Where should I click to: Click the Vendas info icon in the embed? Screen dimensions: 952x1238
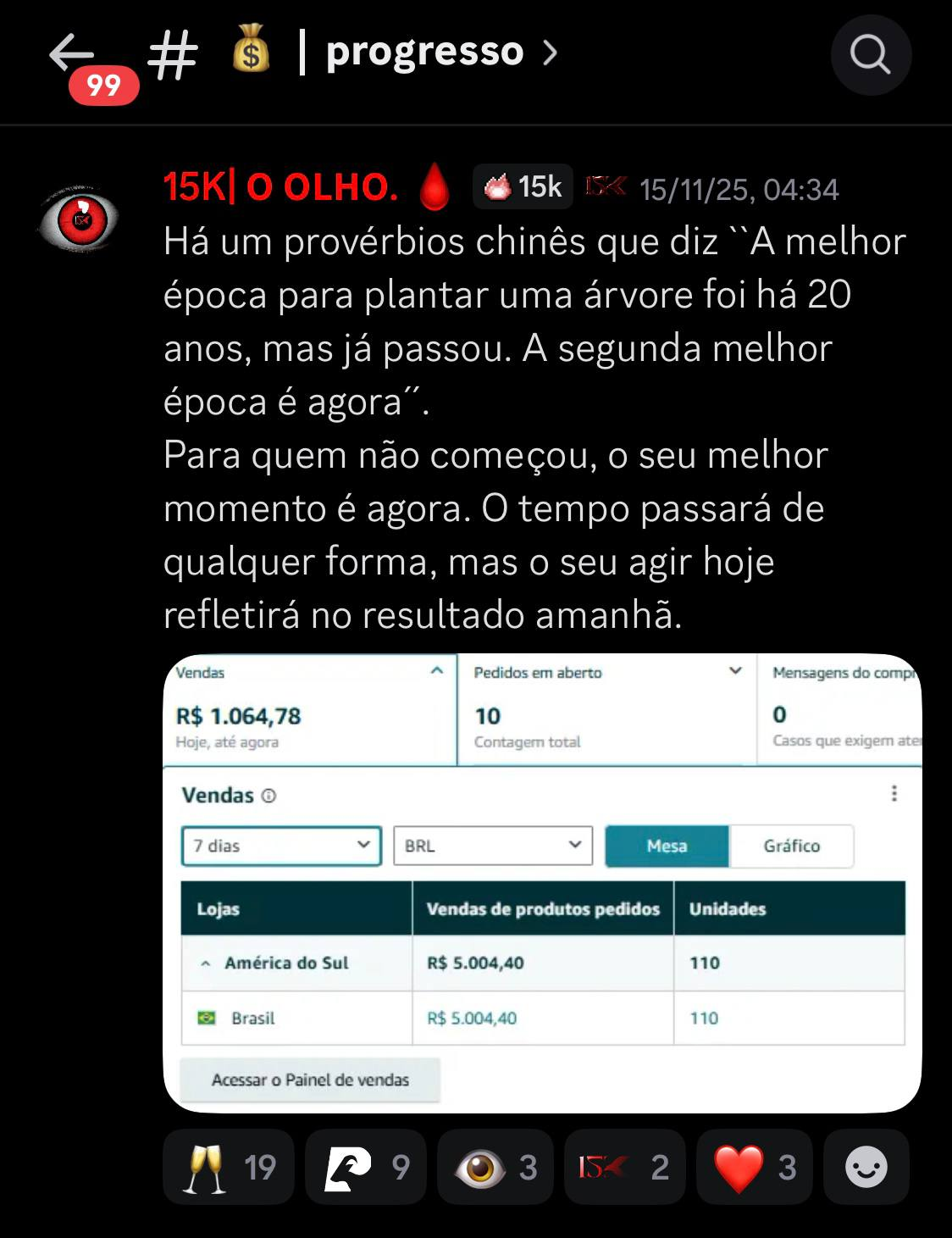(x=270, y=795)
